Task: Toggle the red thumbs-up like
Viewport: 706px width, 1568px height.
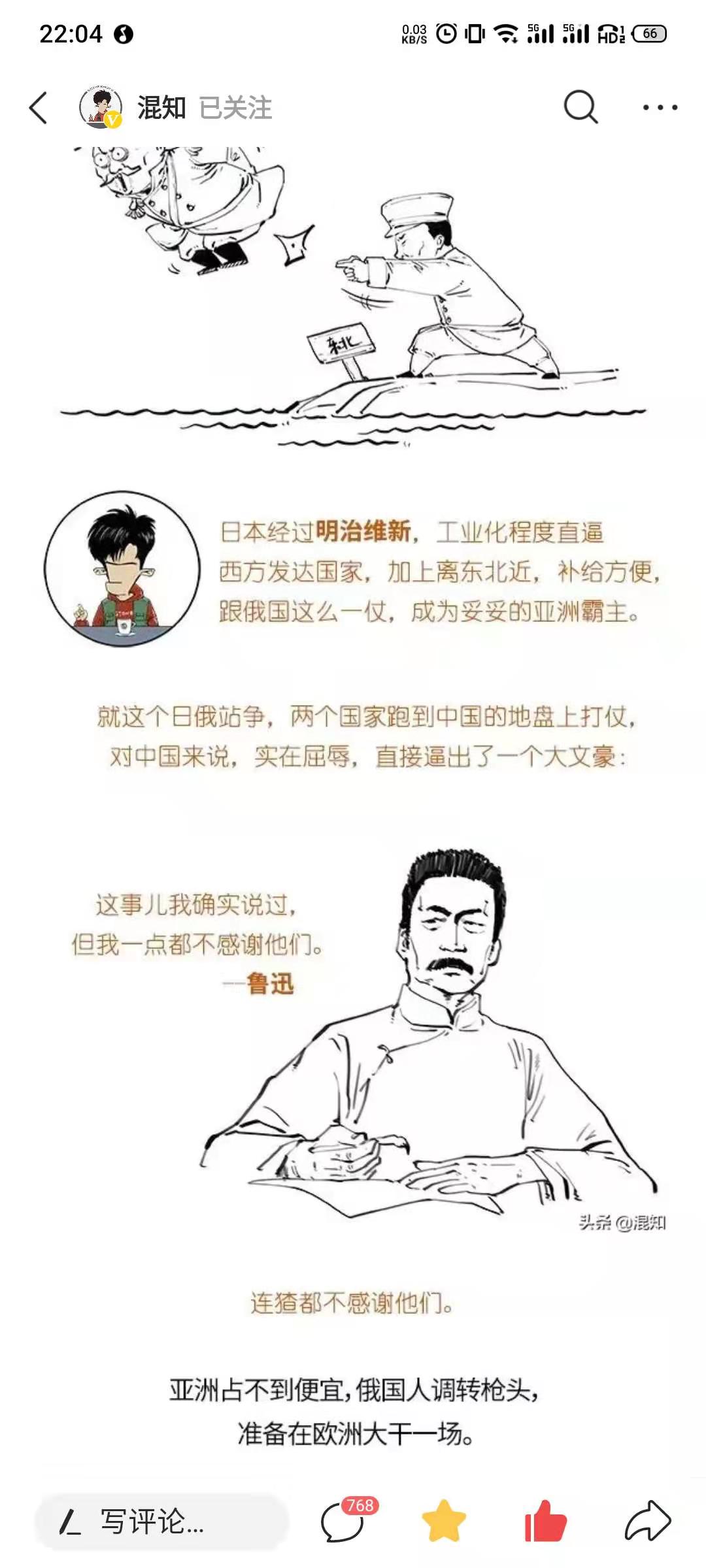Action: [x=545, y=1521]
